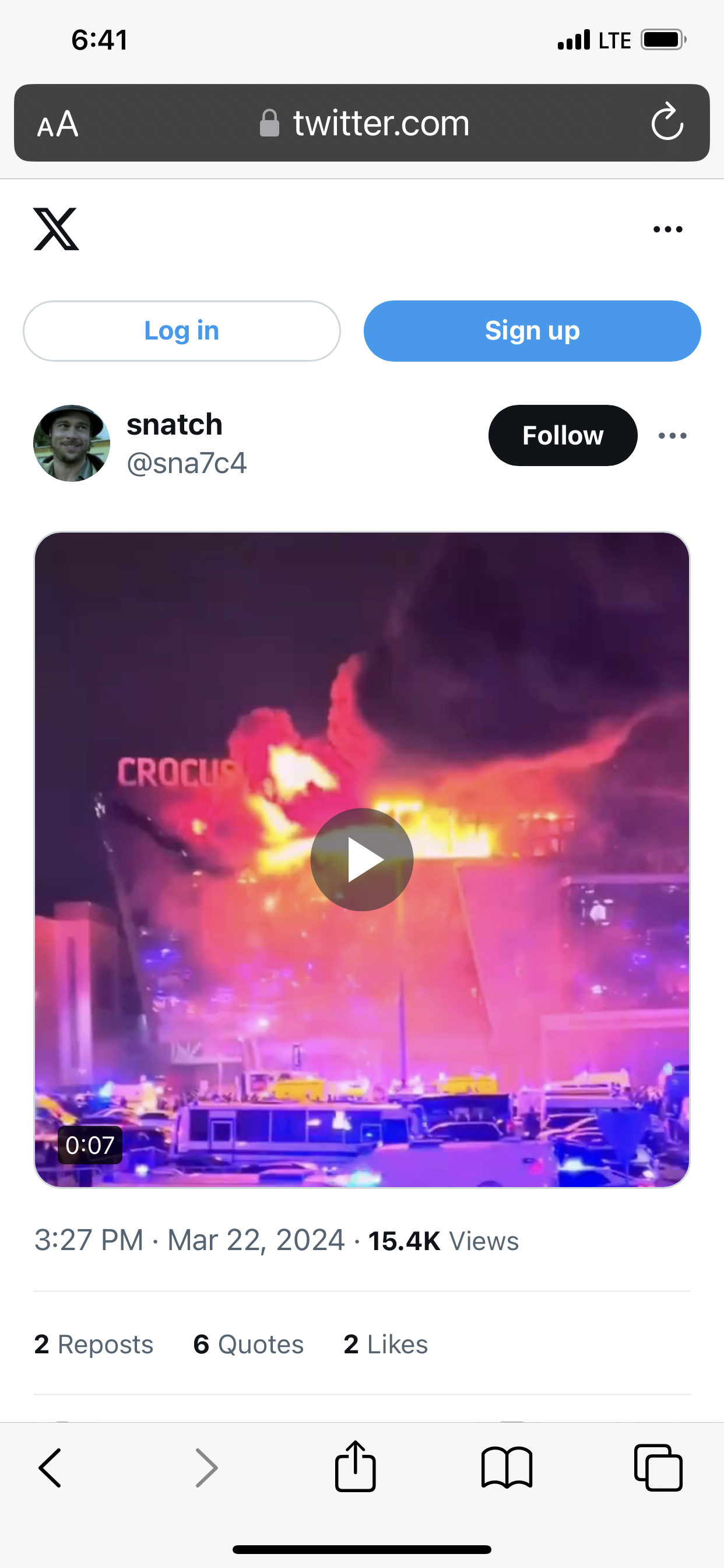The width and height of the screenshot is (724, 1568).
Task: Play the 0:07 video
Action: click(x=361, y=859)
